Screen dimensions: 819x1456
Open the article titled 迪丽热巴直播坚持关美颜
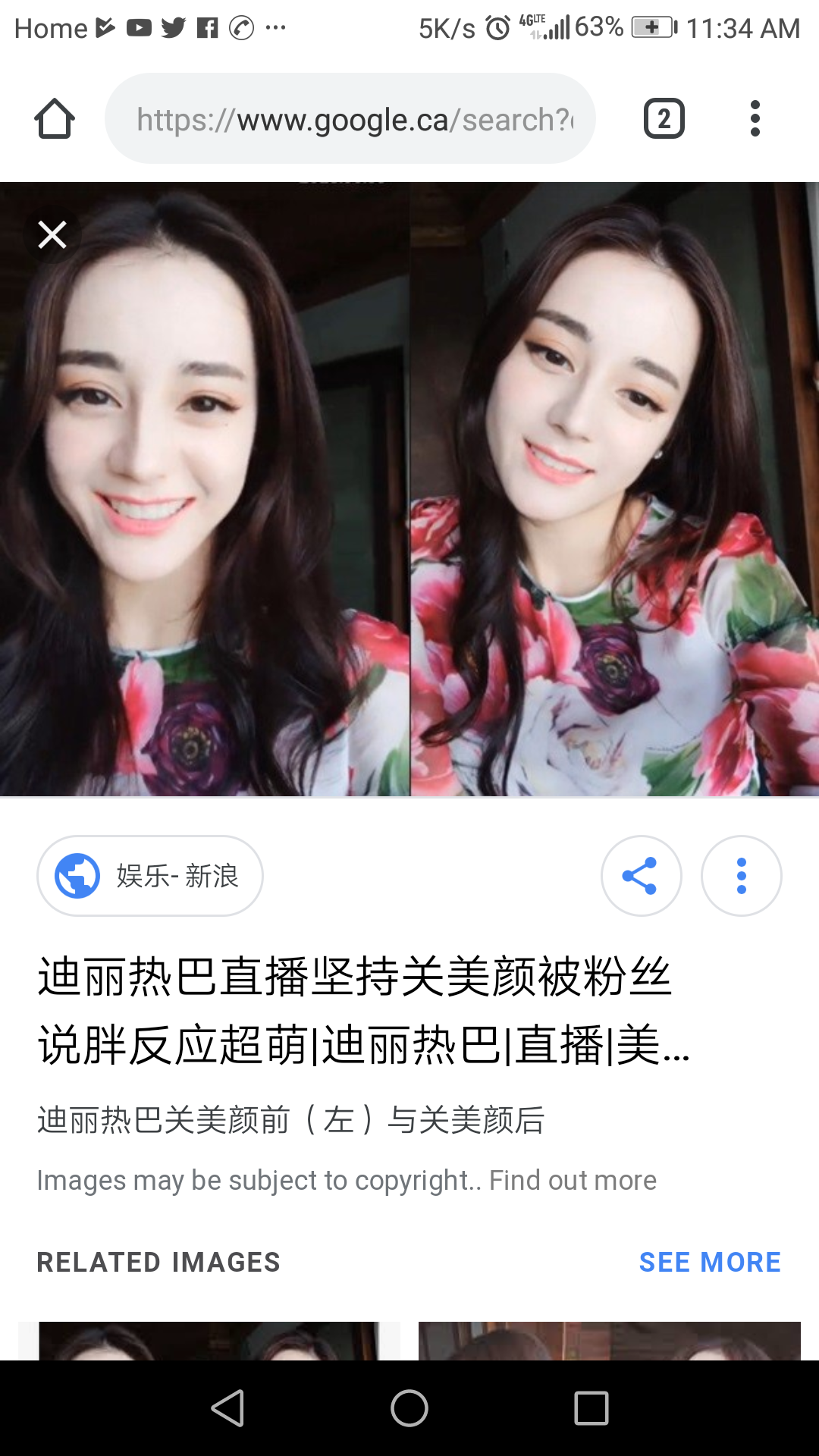364,1010
